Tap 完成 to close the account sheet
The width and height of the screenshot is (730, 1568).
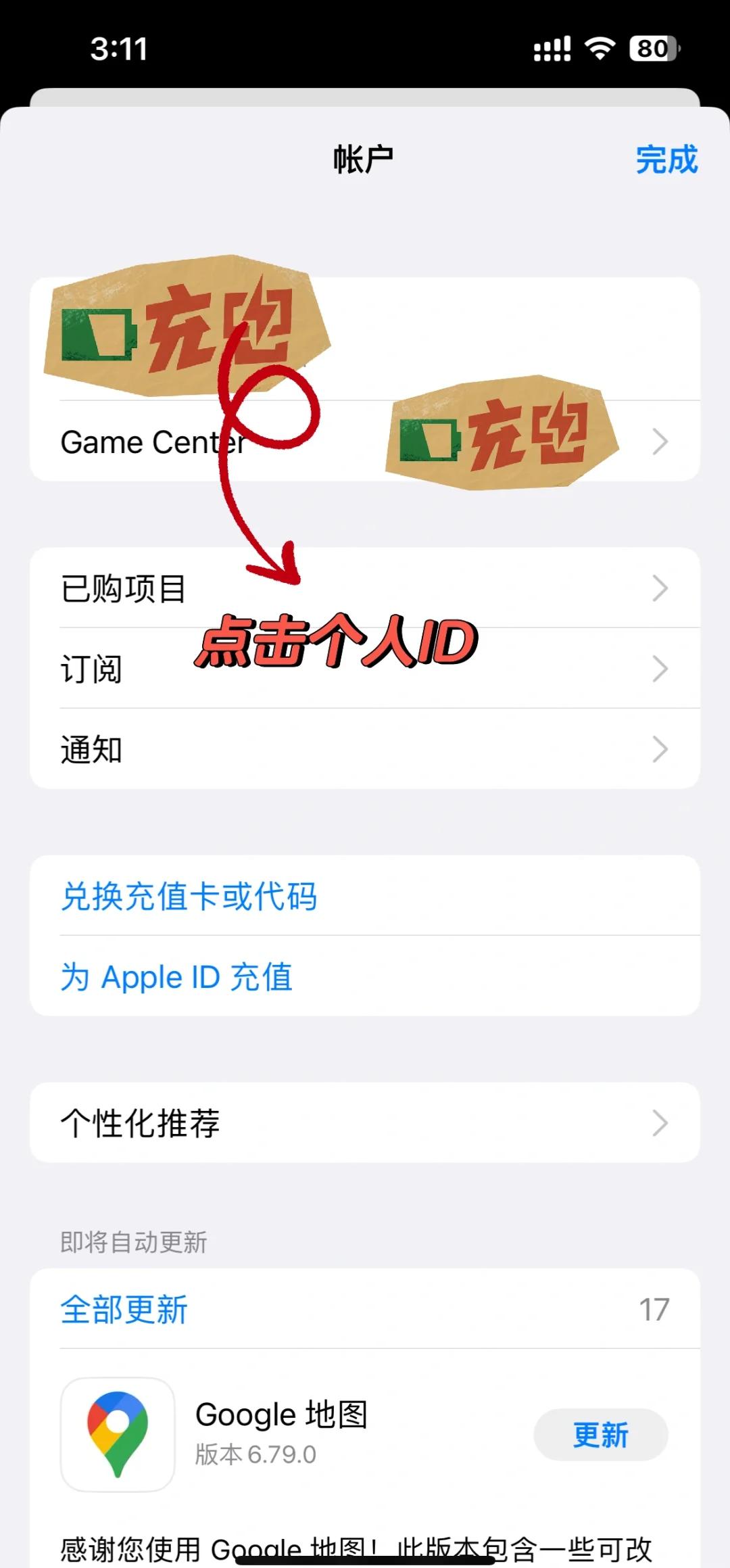(x=666, y=160)
